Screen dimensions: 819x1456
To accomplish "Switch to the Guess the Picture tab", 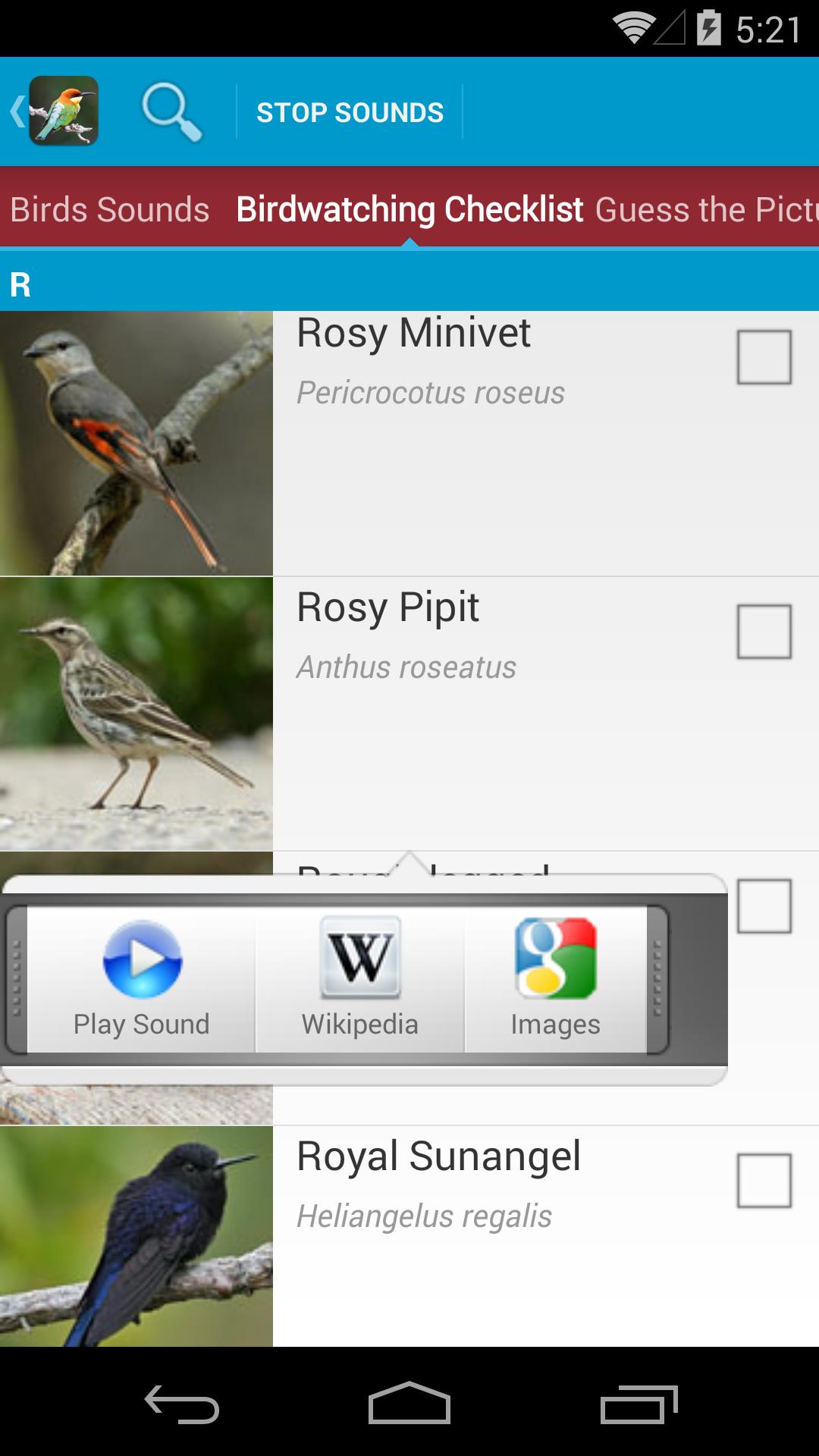I will click(x=705, y=209).
